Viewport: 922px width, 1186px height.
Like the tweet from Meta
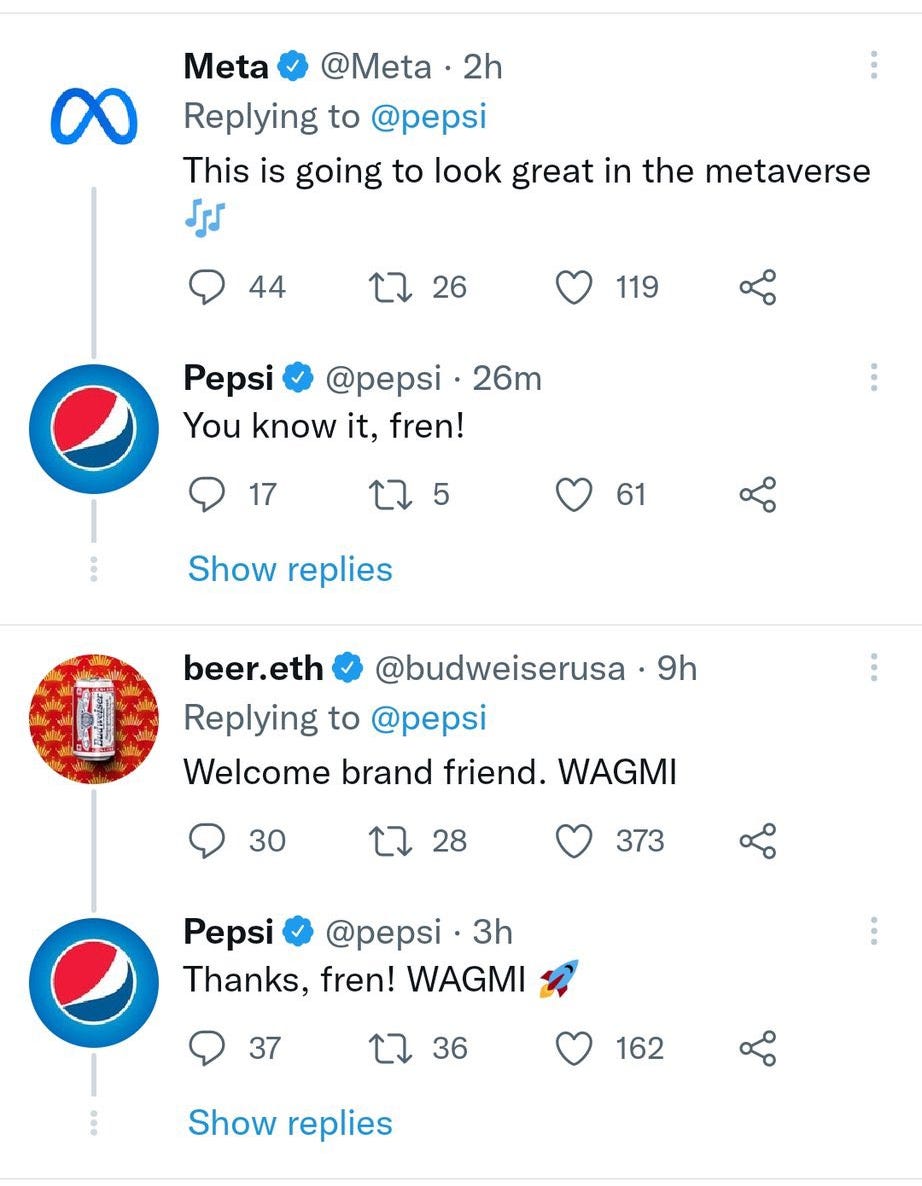click(574, 287)
